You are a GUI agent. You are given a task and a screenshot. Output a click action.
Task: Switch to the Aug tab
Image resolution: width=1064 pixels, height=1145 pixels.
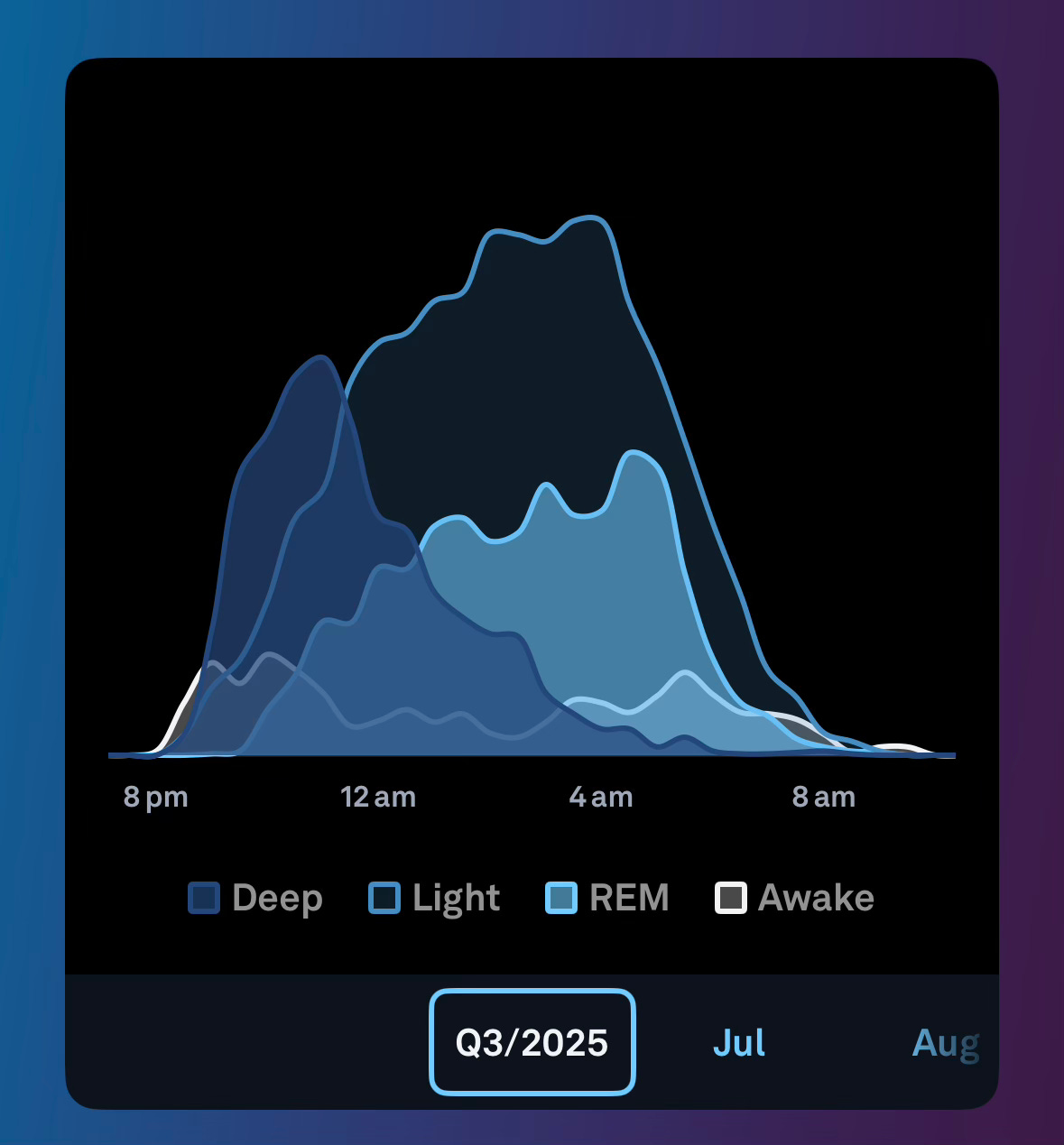point(945,1043)
